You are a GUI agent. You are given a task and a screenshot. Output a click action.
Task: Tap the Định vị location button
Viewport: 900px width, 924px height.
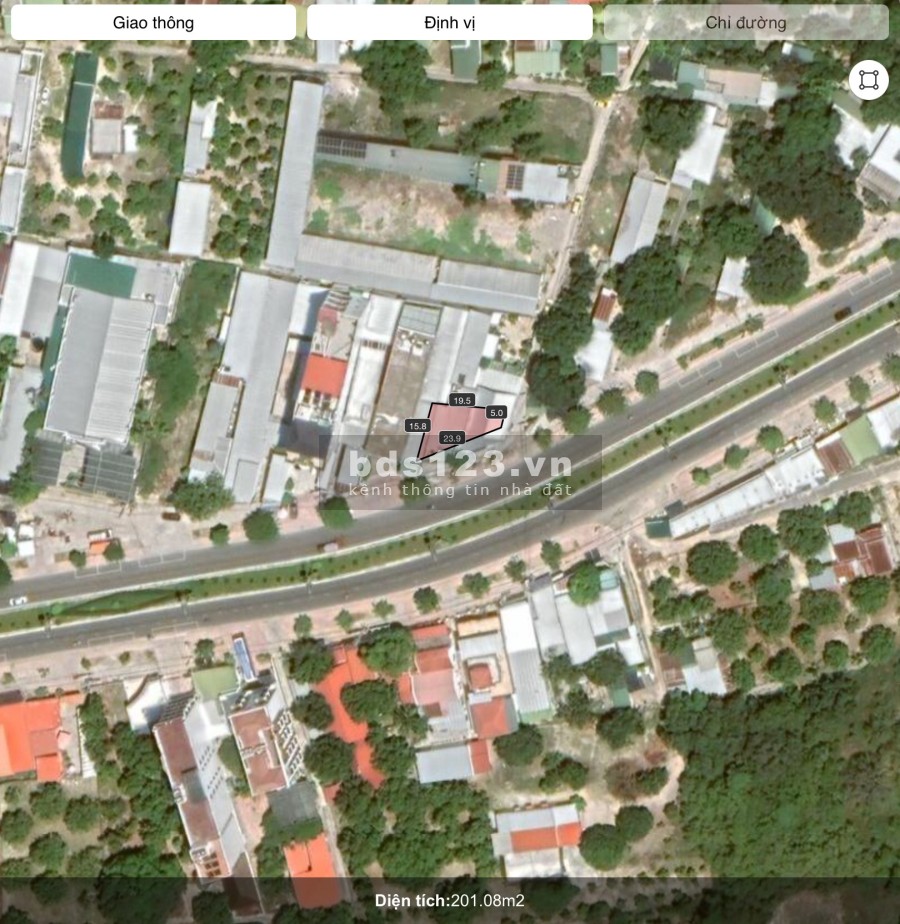click(449, 22)
